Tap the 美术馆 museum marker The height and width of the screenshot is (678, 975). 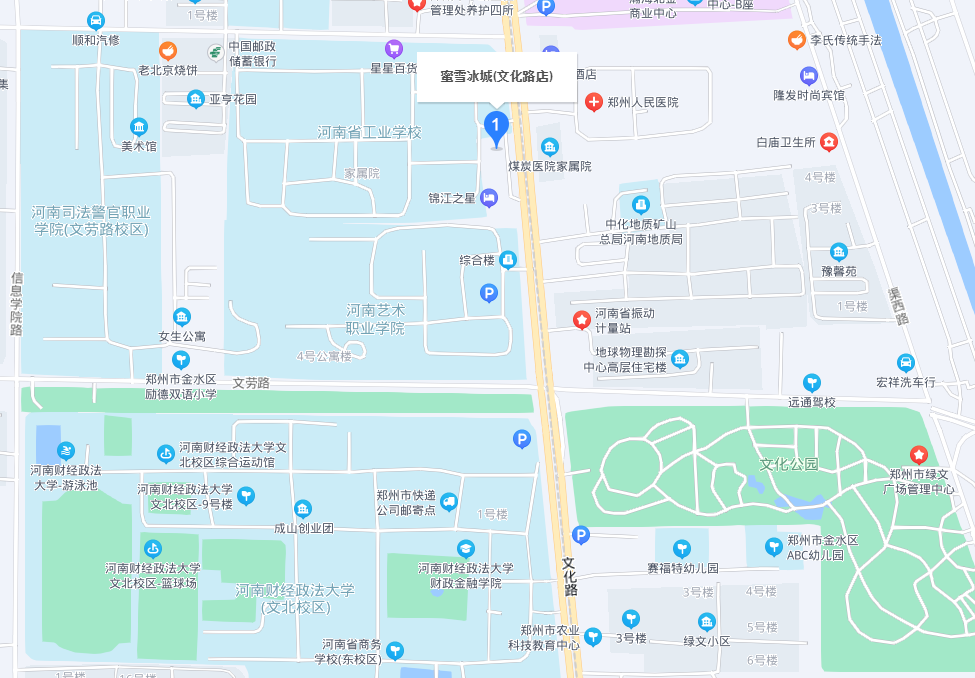tap(139, 127)
